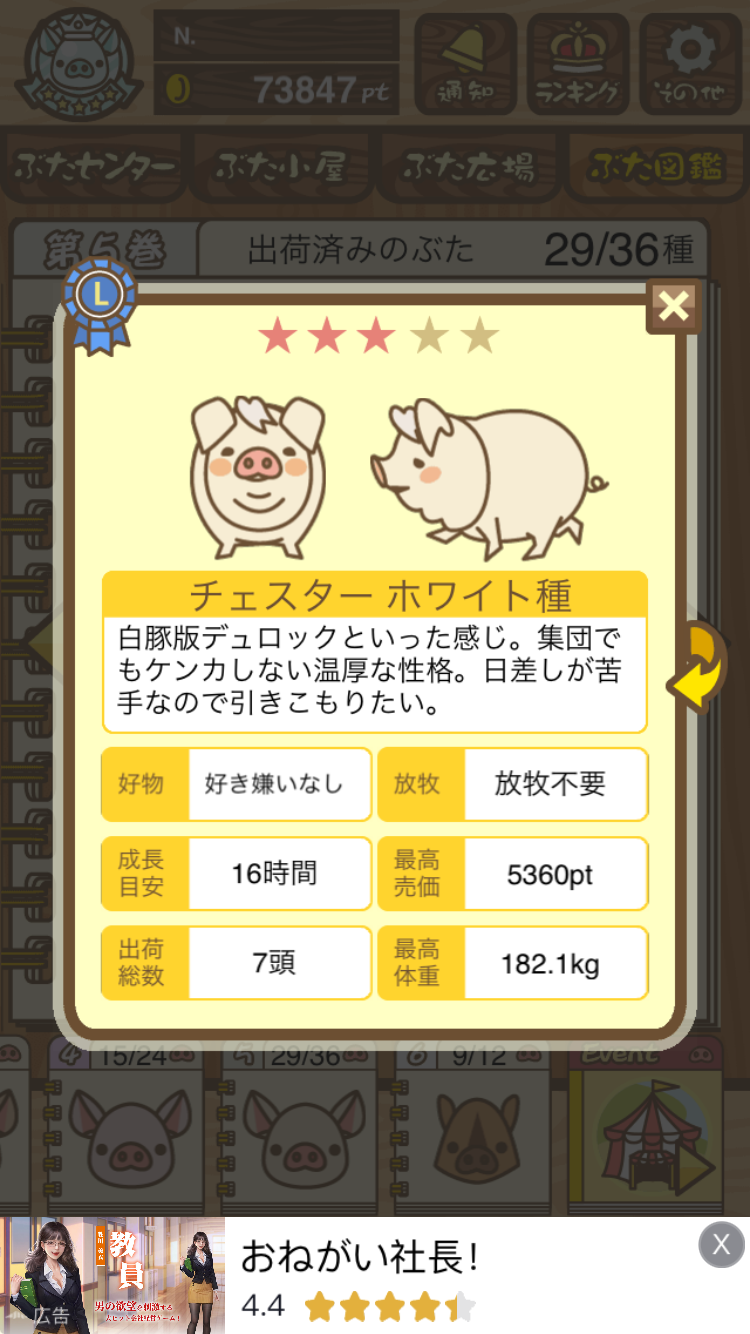Go to the ぶた広場 tab

[467, 167]
